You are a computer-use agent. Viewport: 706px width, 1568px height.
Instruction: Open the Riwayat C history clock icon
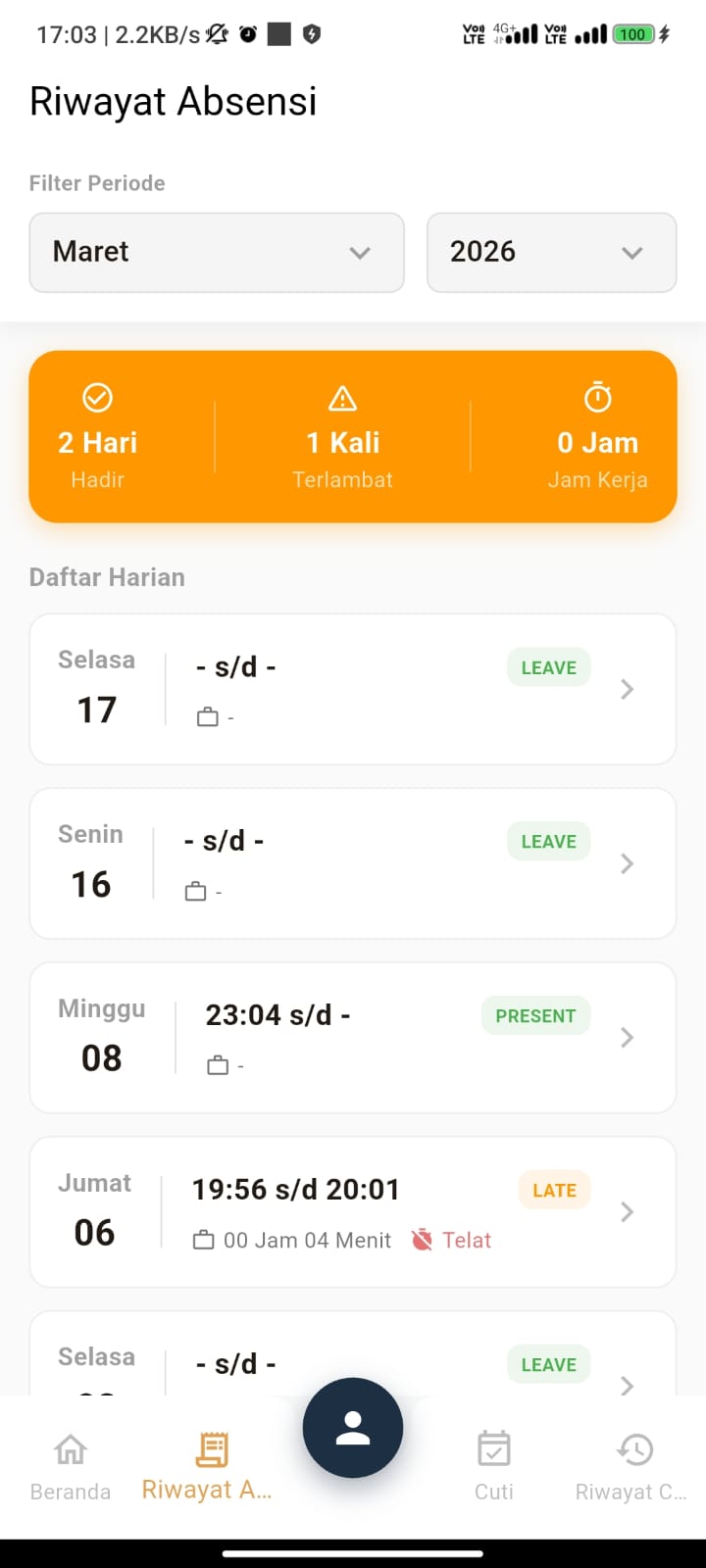coord(634,1448)
